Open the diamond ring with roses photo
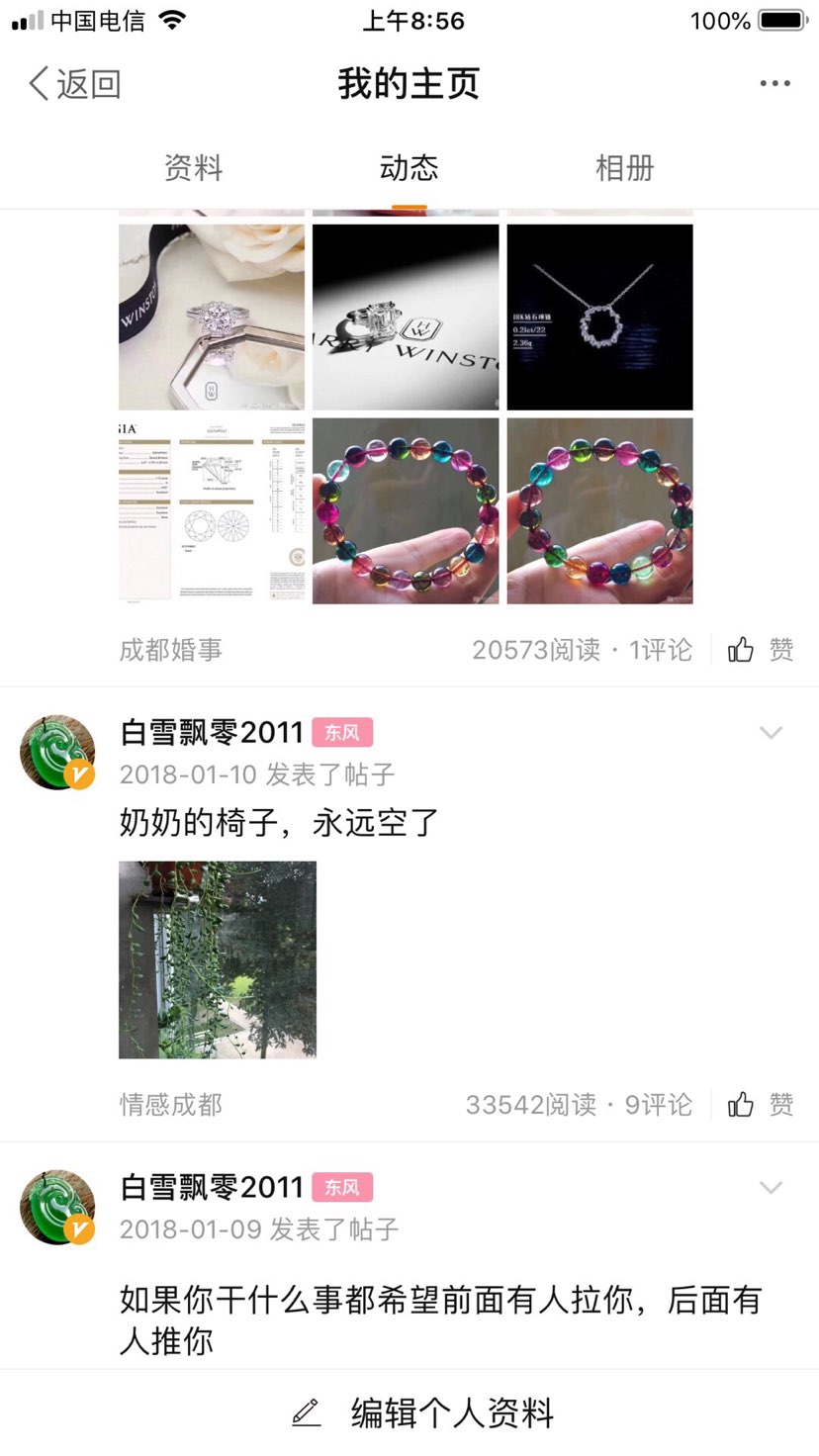The height and width of the screenshot is (1456, 819). pos(212,317)
